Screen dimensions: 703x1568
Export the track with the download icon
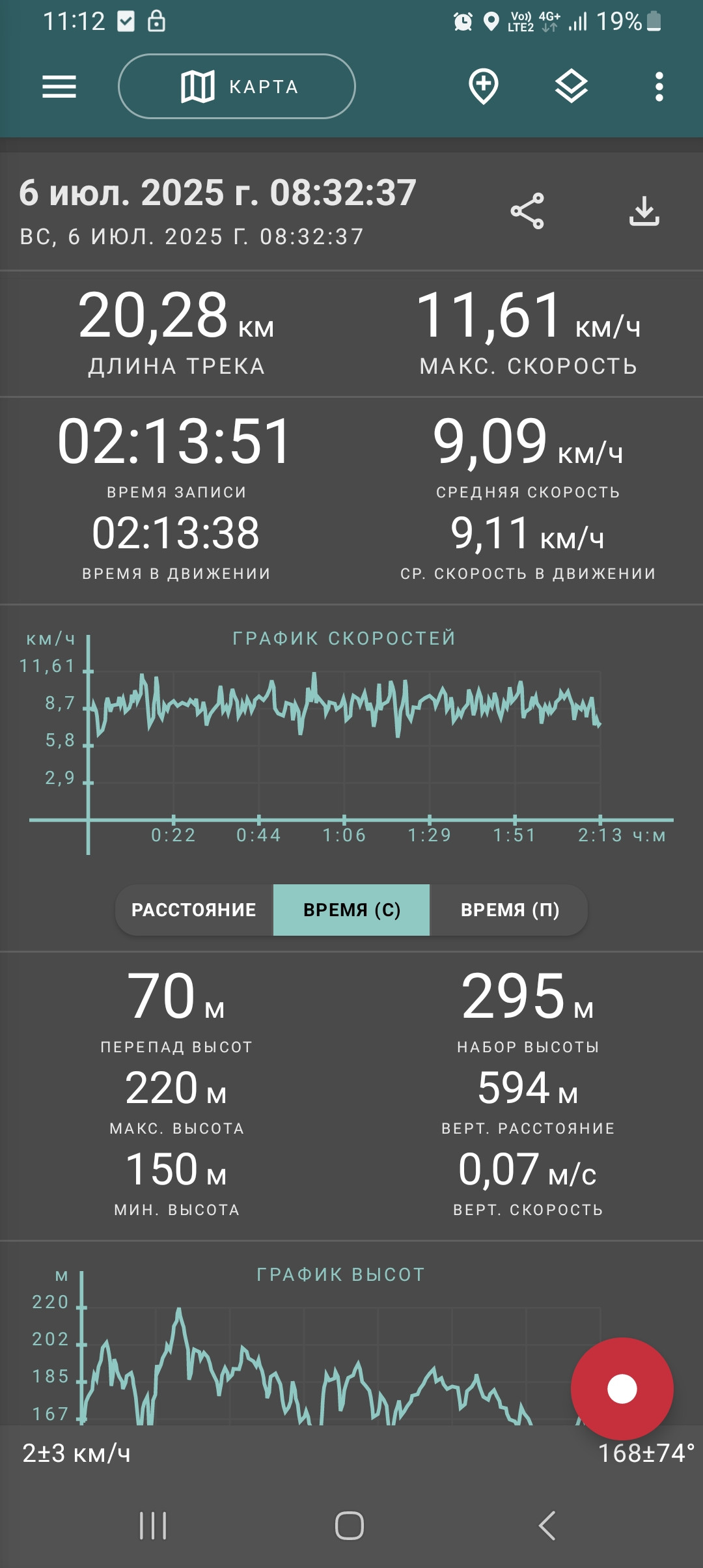pos(644,211)
